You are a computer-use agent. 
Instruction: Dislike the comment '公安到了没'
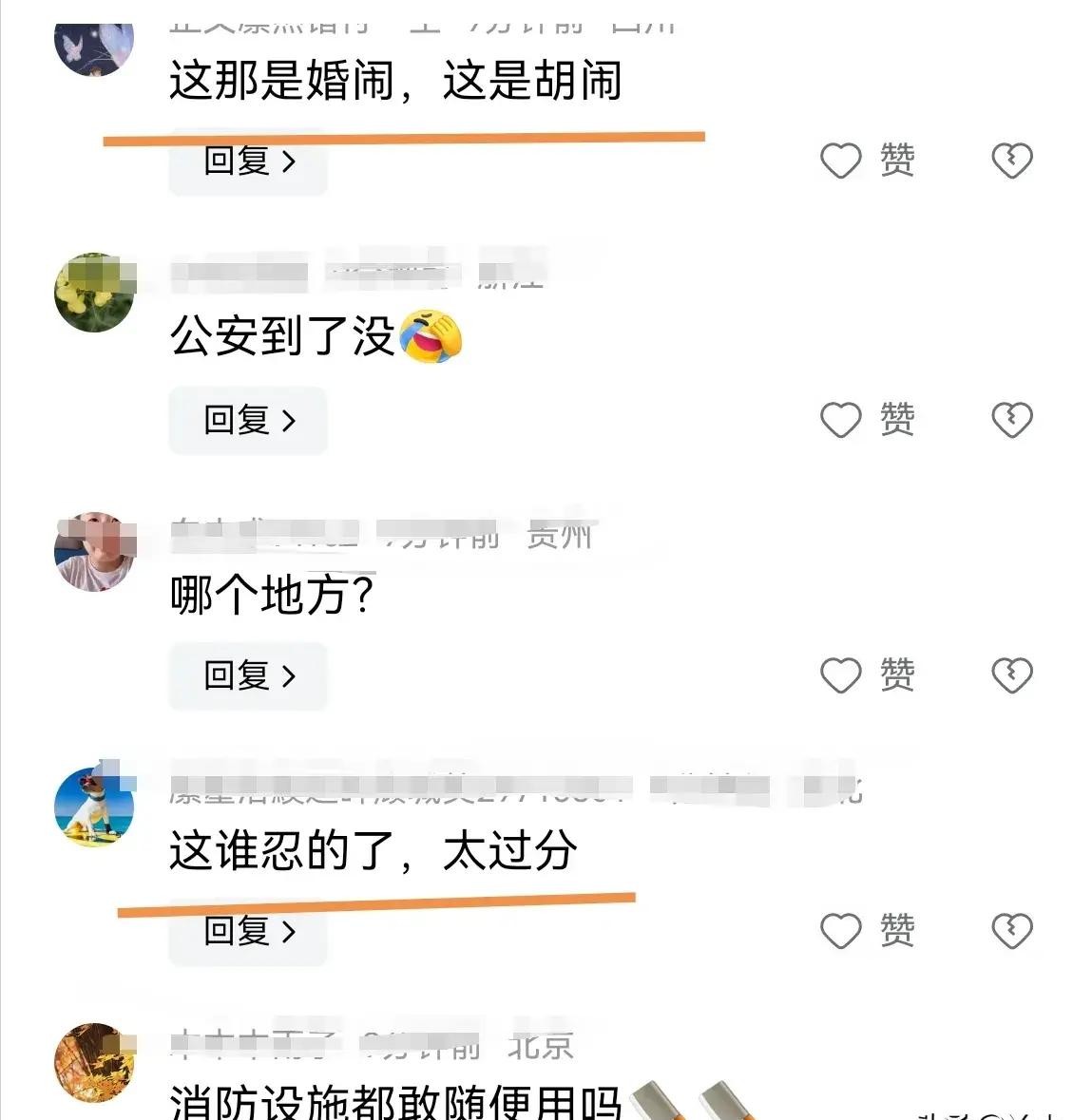[1011, 419]
